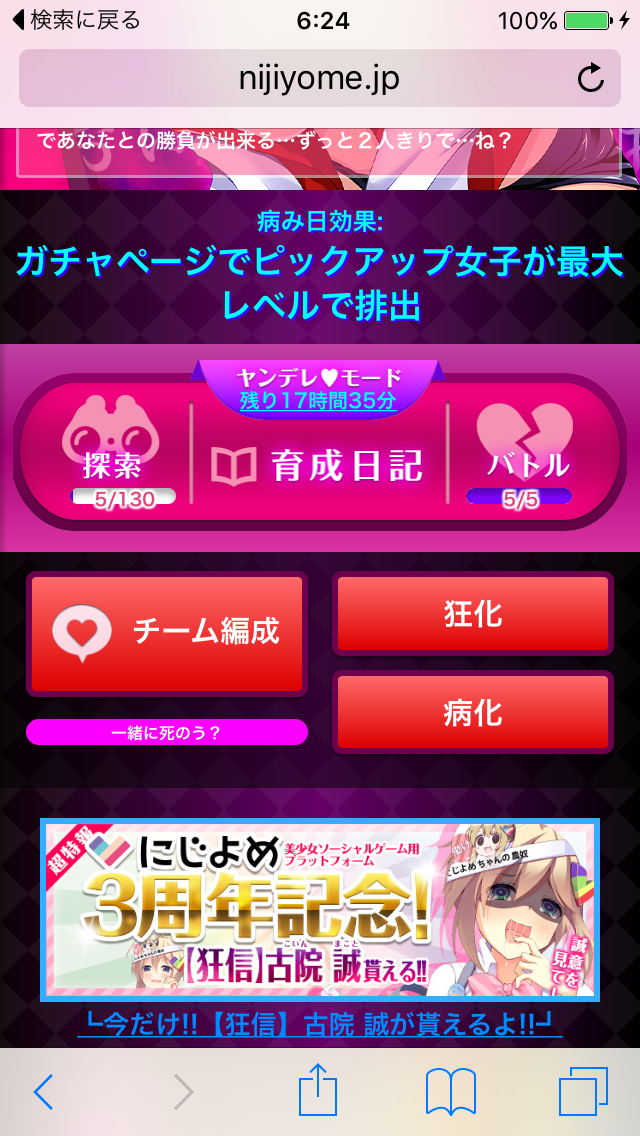640x1136 pixels.
Task: Go back in Safari history
Action: pos(43,1092)
